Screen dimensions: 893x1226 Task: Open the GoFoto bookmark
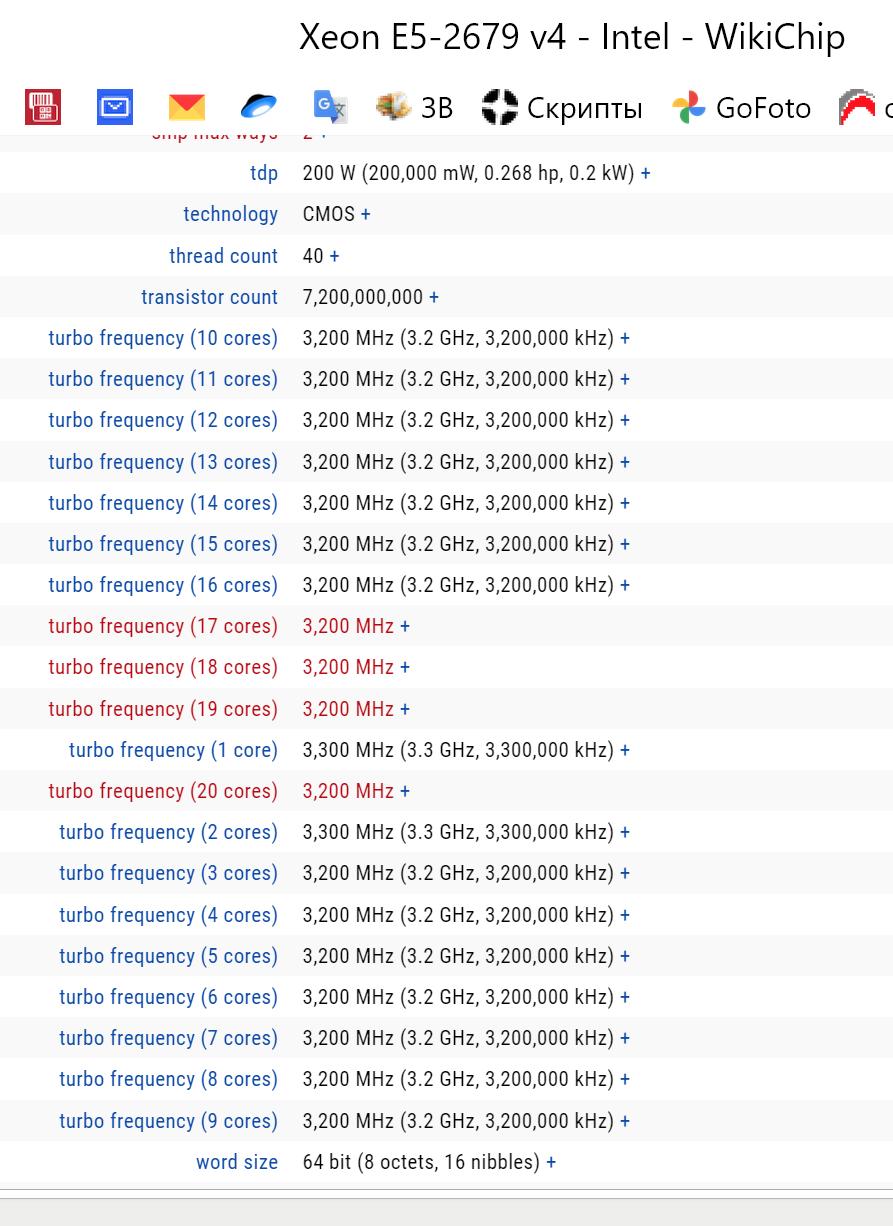click(741, 107)
